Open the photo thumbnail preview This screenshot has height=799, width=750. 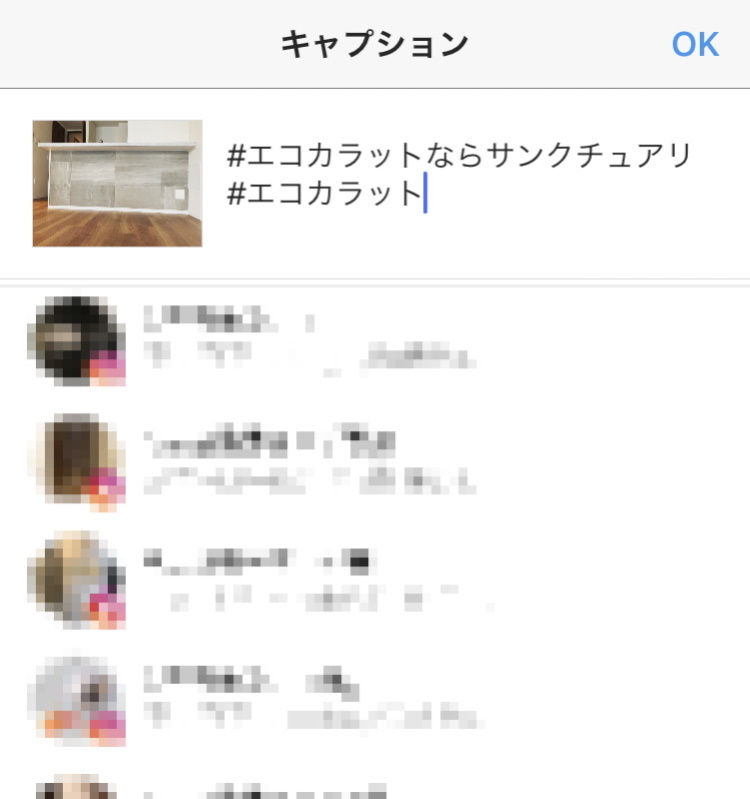[117, 183]
